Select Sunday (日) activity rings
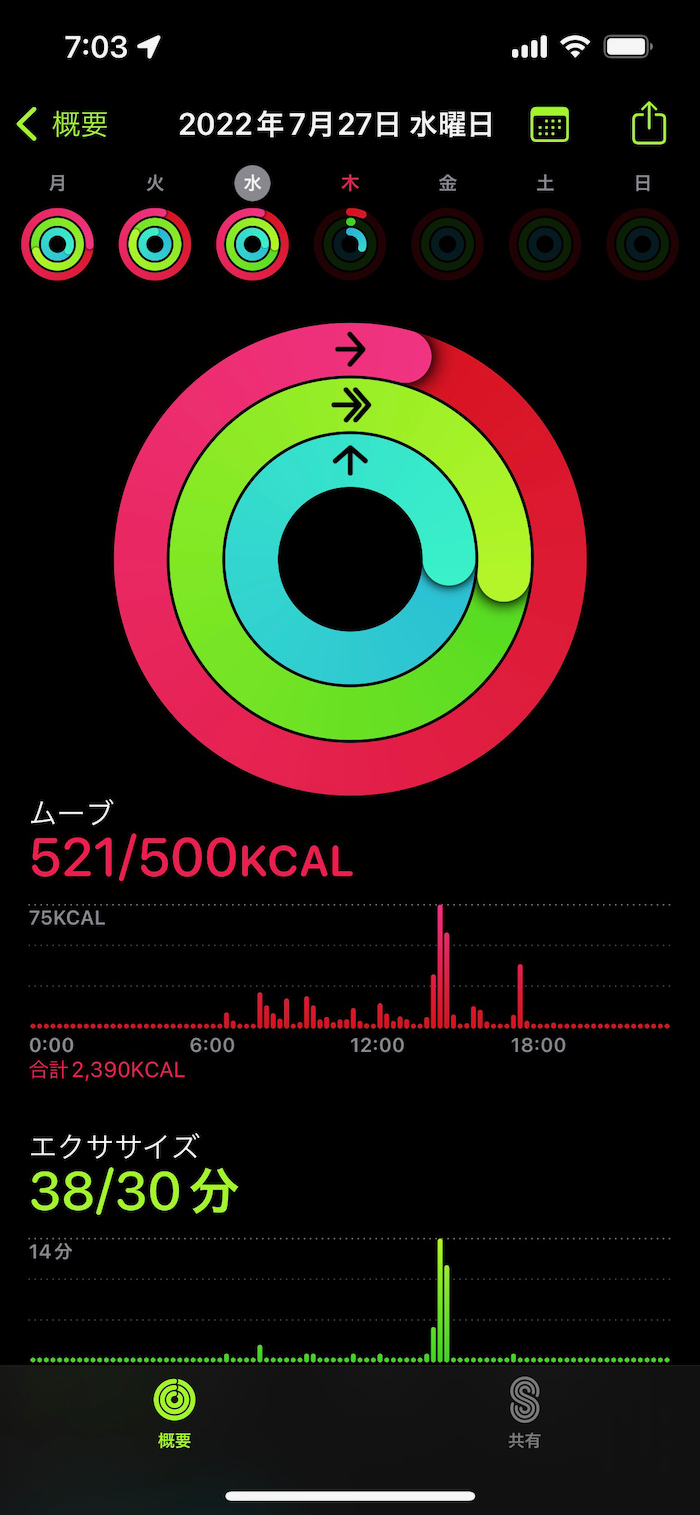Screen dimensions: 700x1515 coord(643,244)
